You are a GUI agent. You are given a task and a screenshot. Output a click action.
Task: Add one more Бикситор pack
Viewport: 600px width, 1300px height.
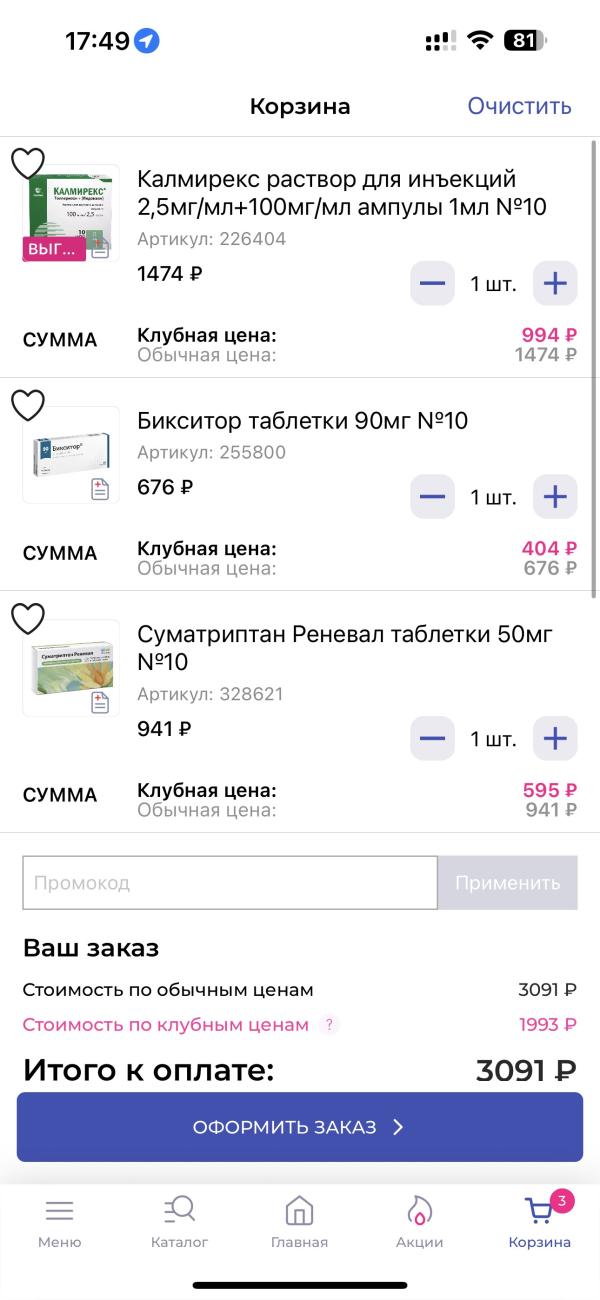click(x=554, y=497)
